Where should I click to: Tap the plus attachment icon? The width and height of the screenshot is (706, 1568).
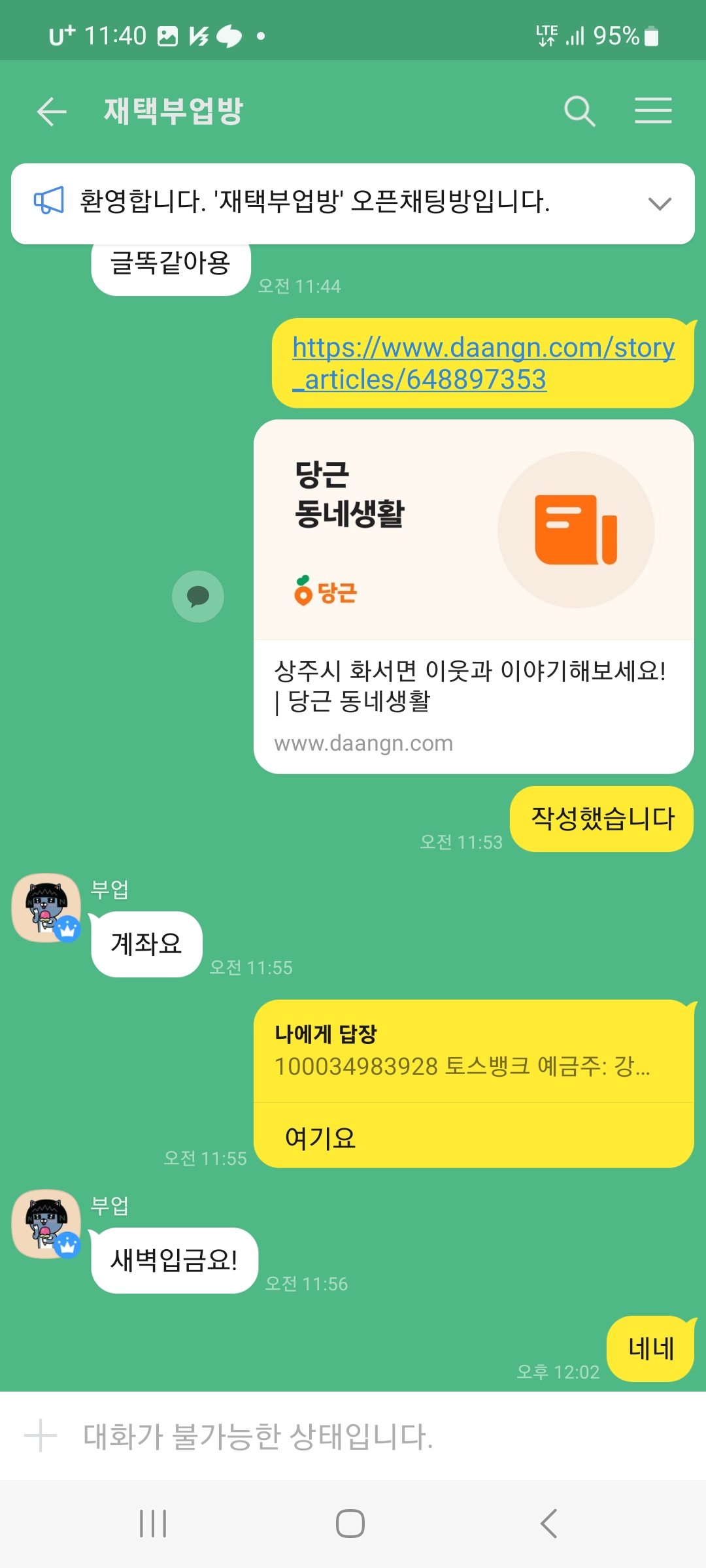[x=41, y=1435]
